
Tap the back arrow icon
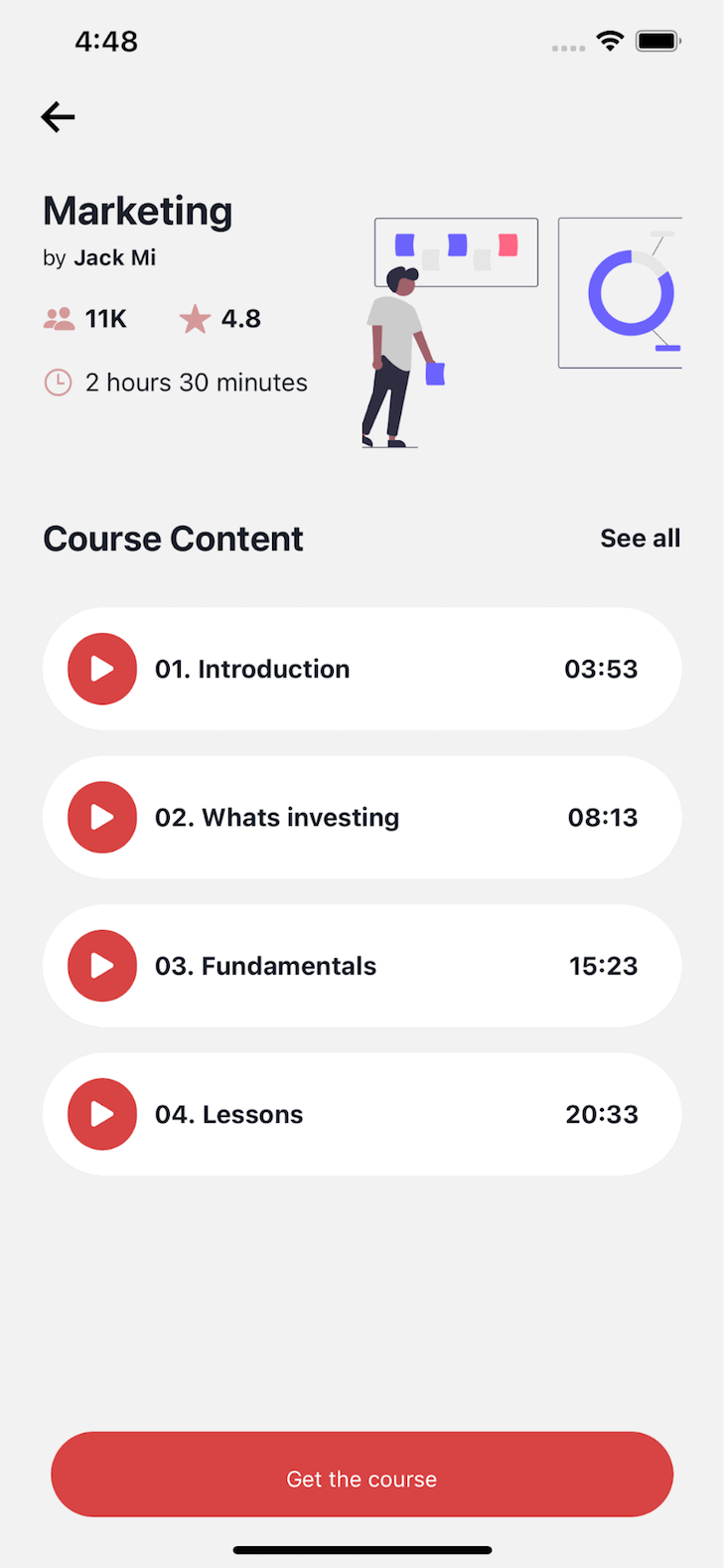tap(57, 116)
